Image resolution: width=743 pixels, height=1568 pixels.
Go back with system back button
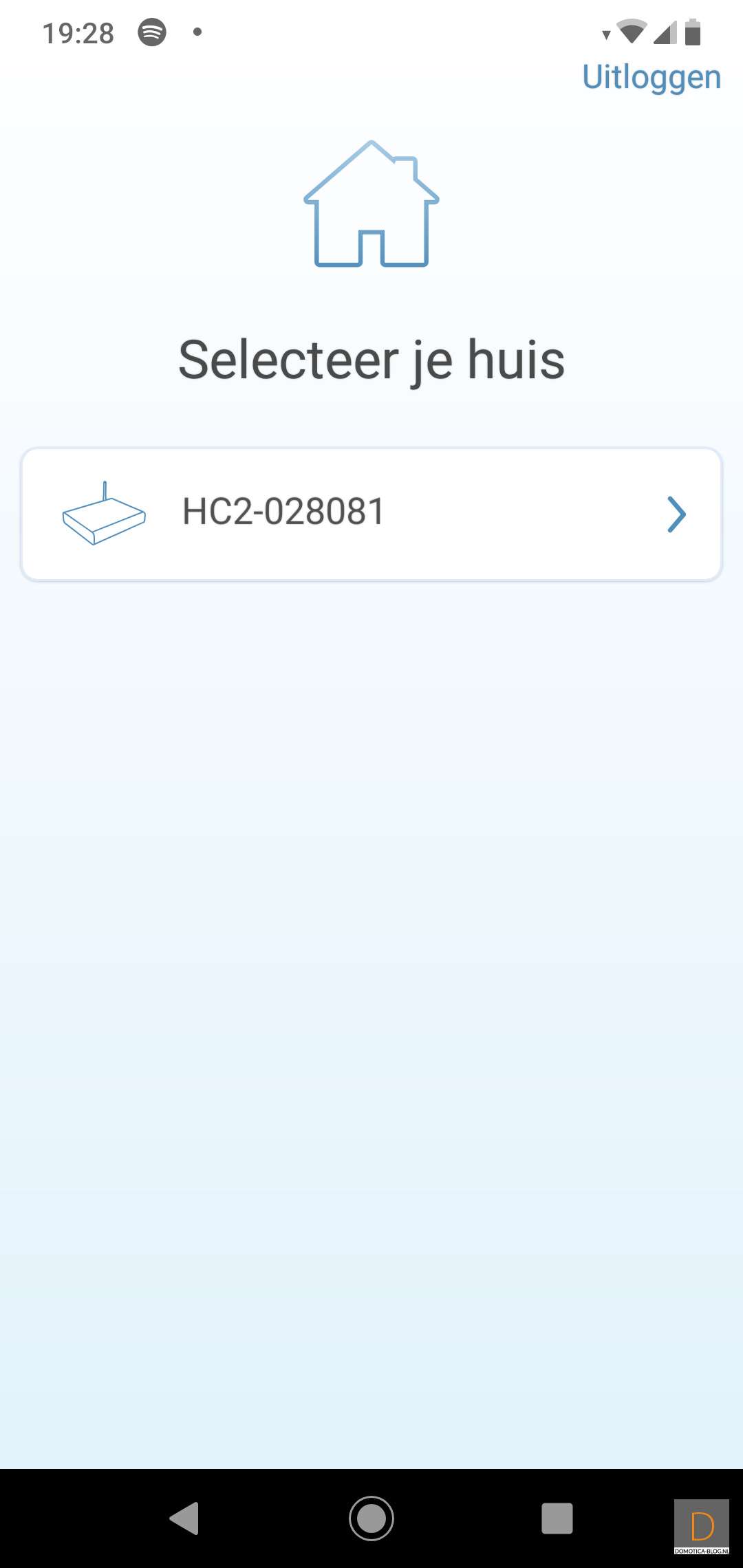pos(184,1518)
